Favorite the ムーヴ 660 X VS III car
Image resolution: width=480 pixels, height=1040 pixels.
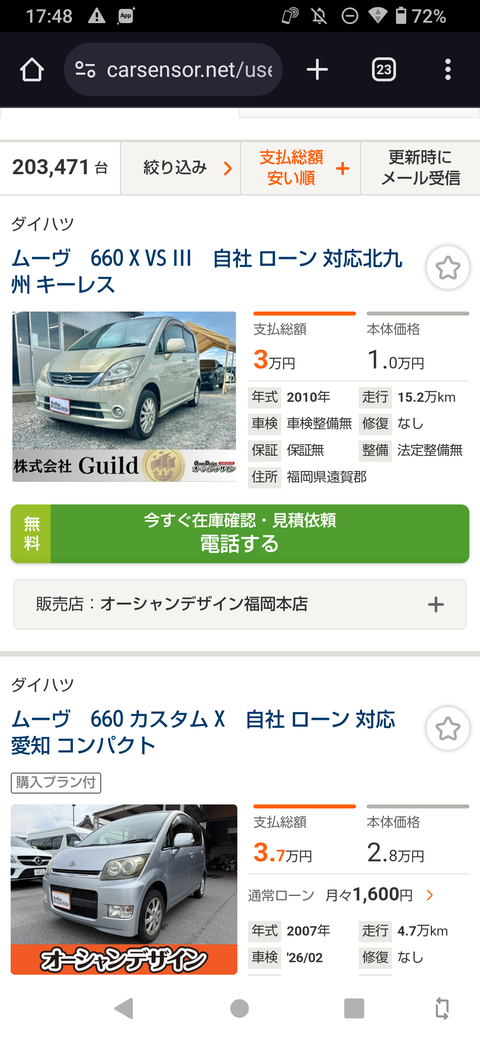[x=448, y=269]
